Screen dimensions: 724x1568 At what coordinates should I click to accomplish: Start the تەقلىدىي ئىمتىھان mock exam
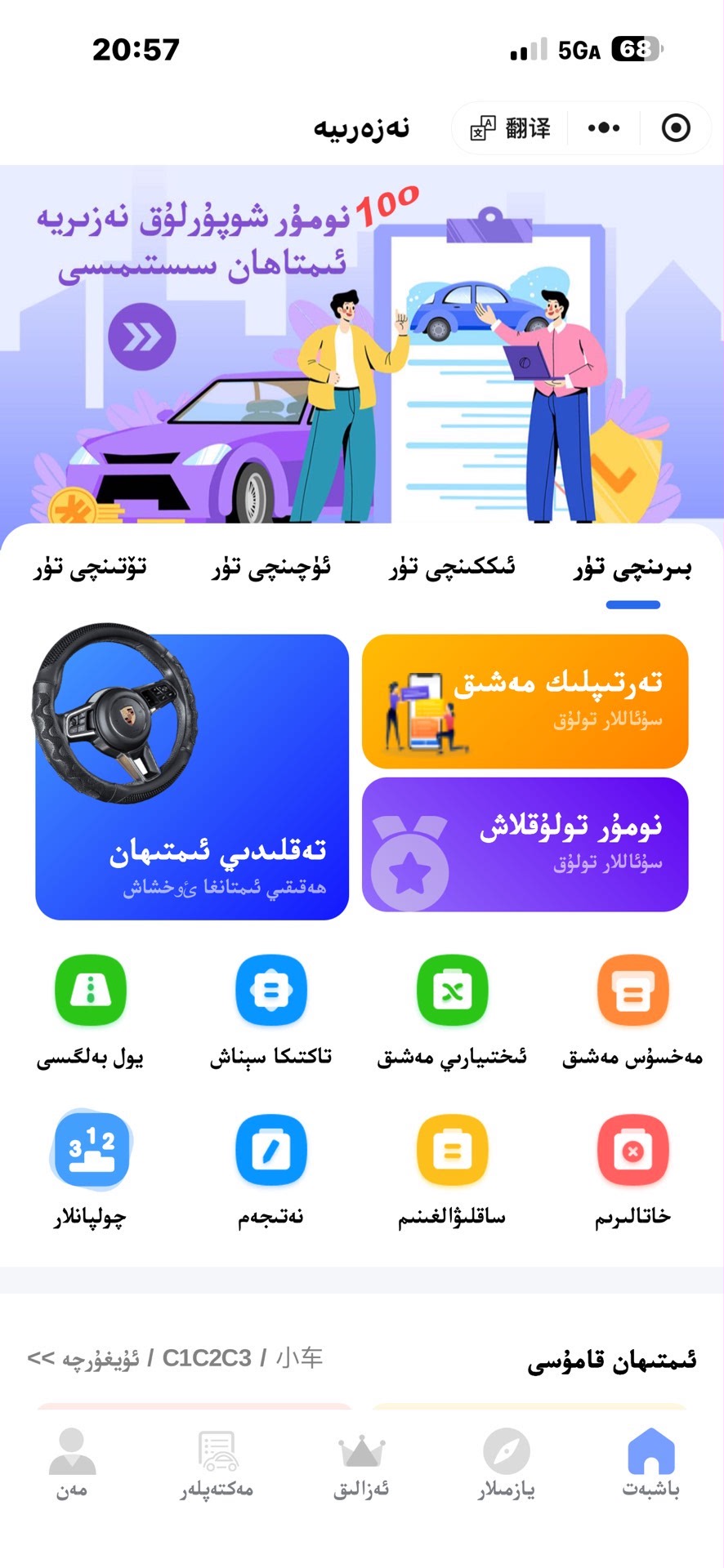192,777
